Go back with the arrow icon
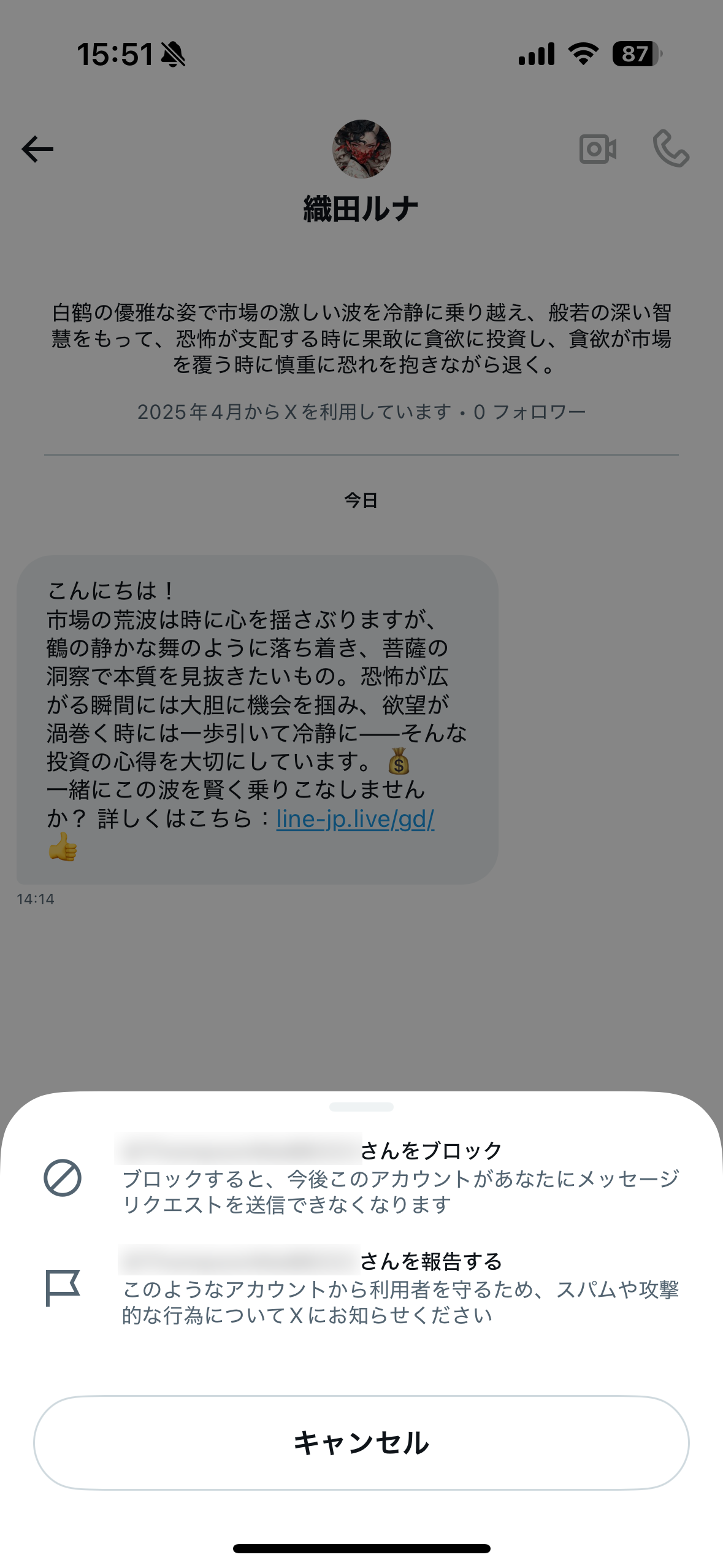The width and height of the screenshot is (723, 1568). coord(37,149)
